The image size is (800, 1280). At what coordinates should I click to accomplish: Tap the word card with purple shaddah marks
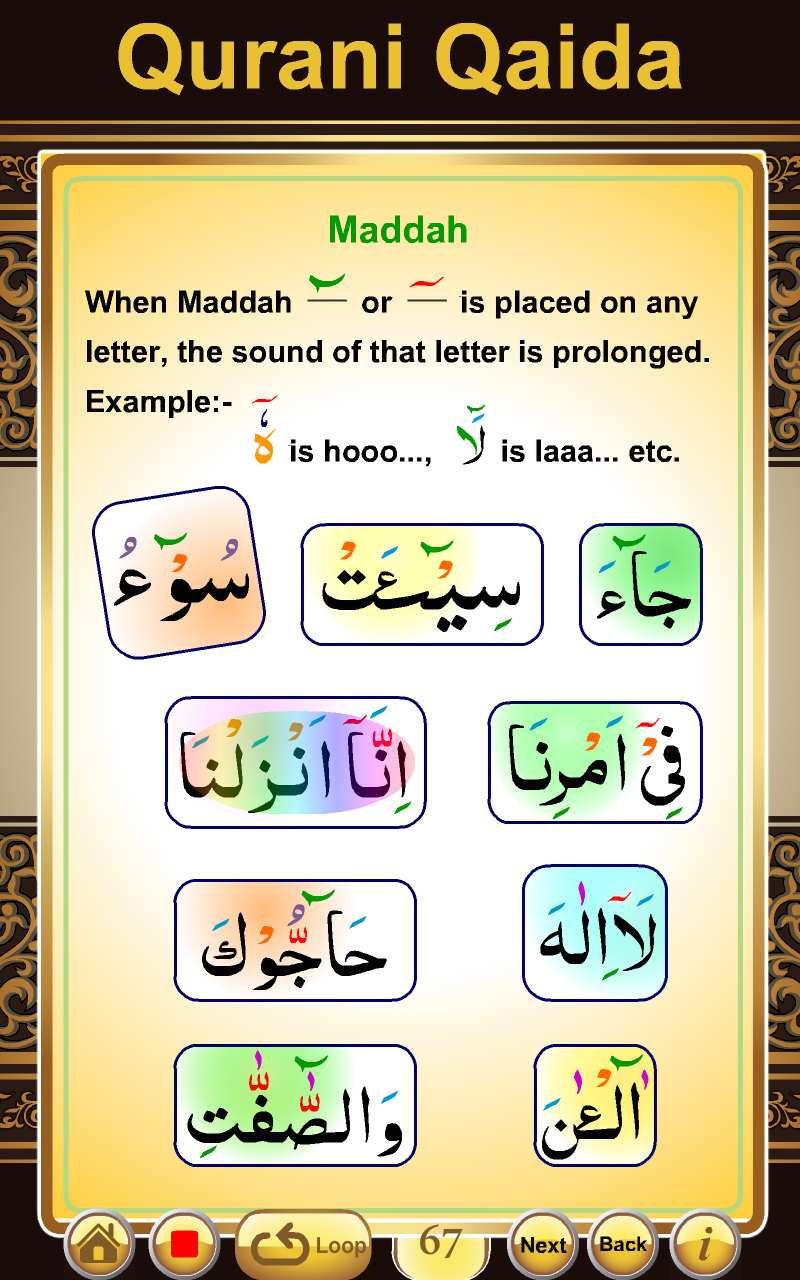pos(296,940)
